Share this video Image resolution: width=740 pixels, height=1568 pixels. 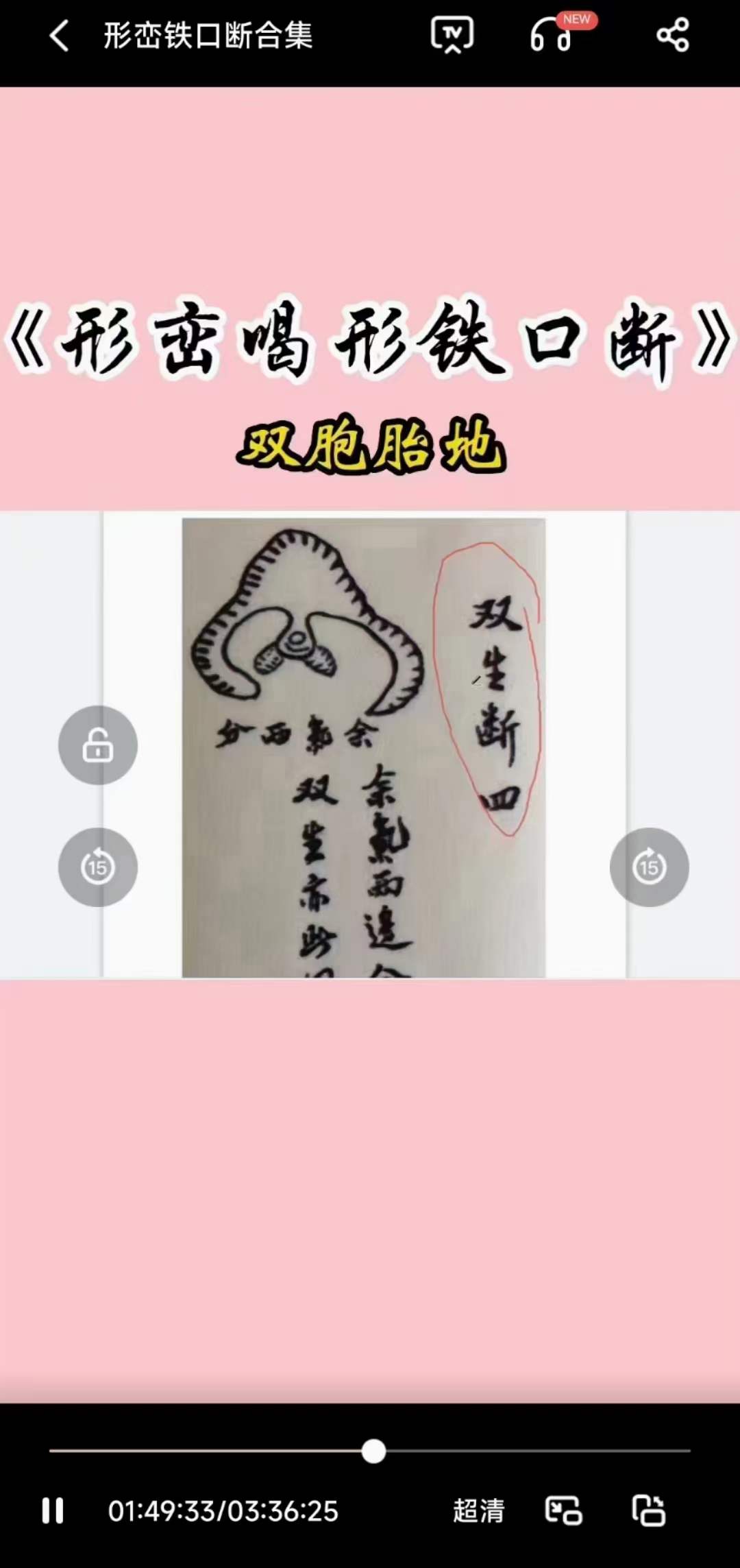click(x=672, y=35)
